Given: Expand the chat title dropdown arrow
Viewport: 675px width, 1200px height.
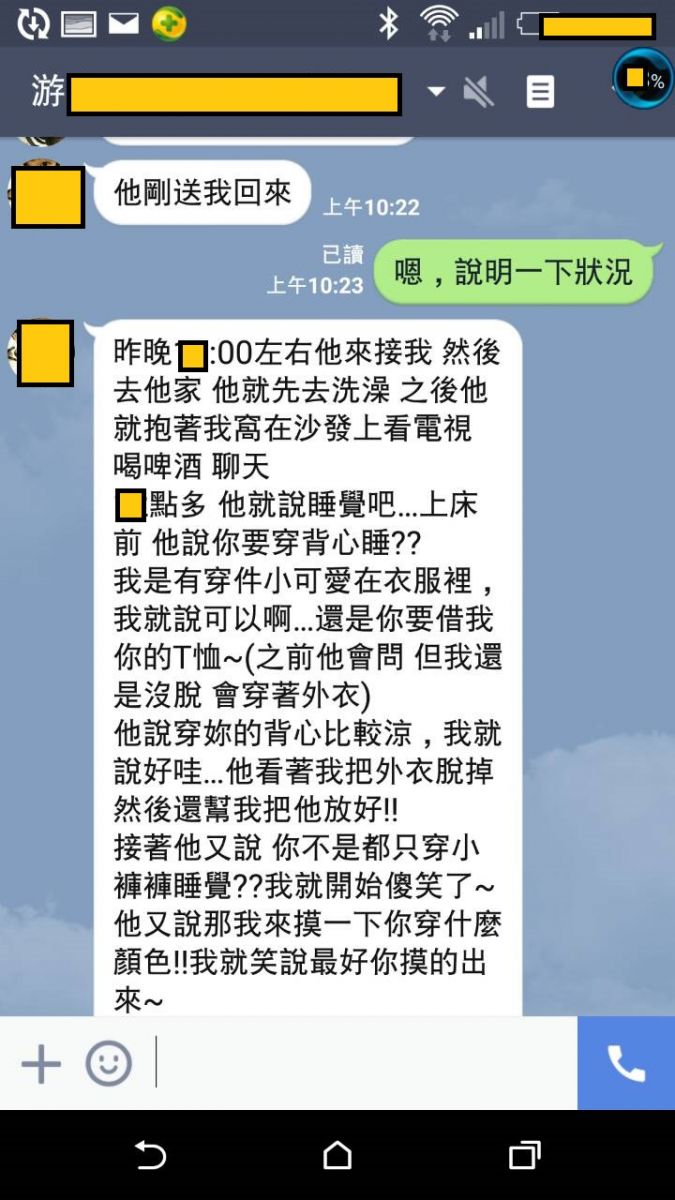Looking at the screenshot, I should coord(436,92).
